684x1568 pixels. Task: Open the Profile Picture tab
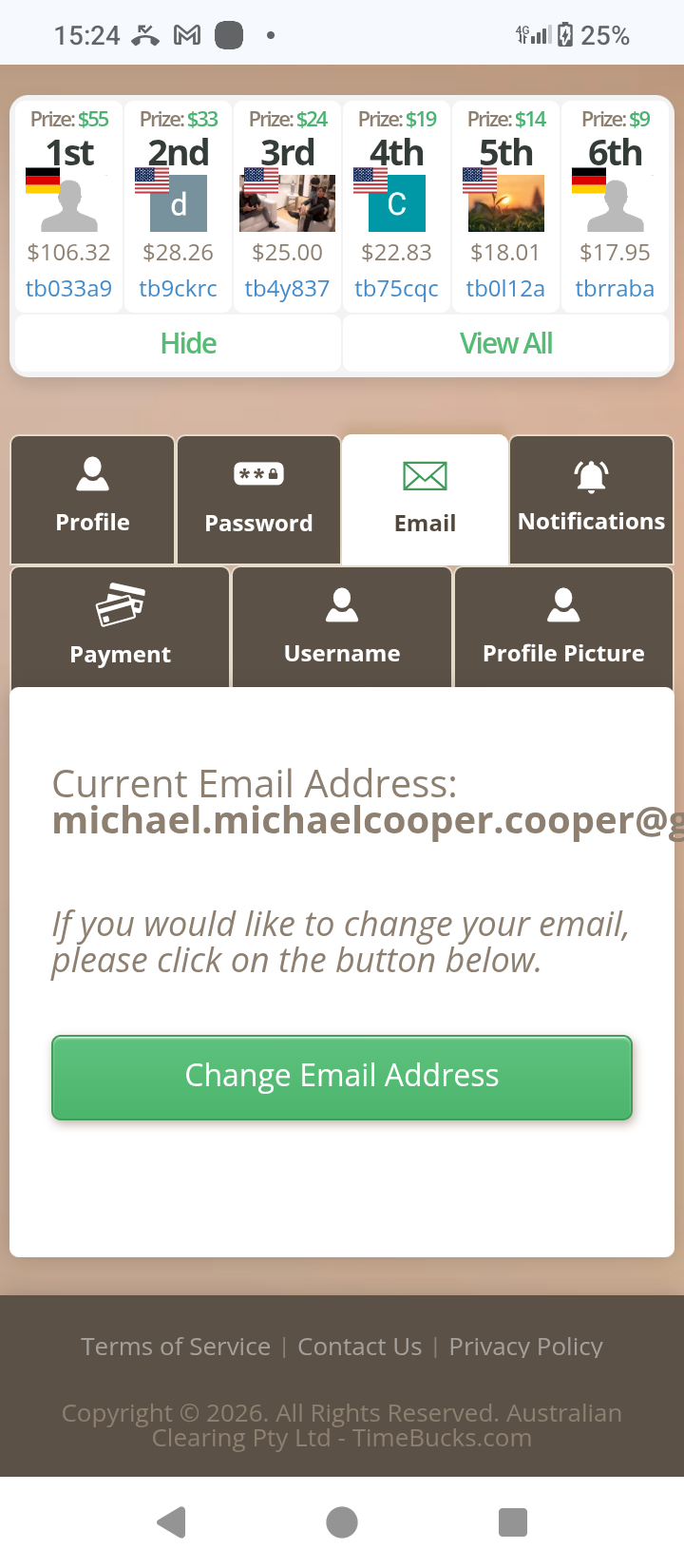563,628
